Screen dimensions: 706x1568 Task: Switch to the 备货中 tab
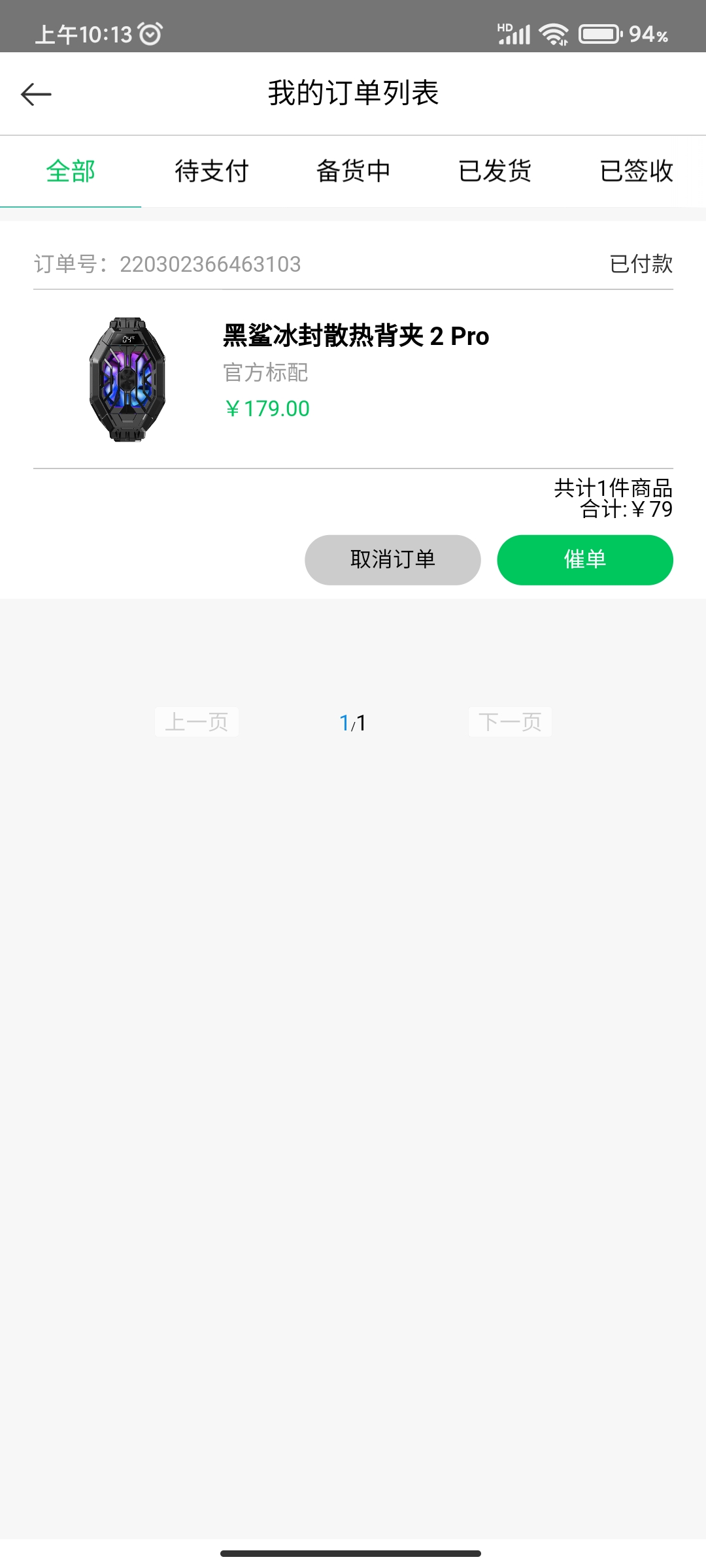353,172
